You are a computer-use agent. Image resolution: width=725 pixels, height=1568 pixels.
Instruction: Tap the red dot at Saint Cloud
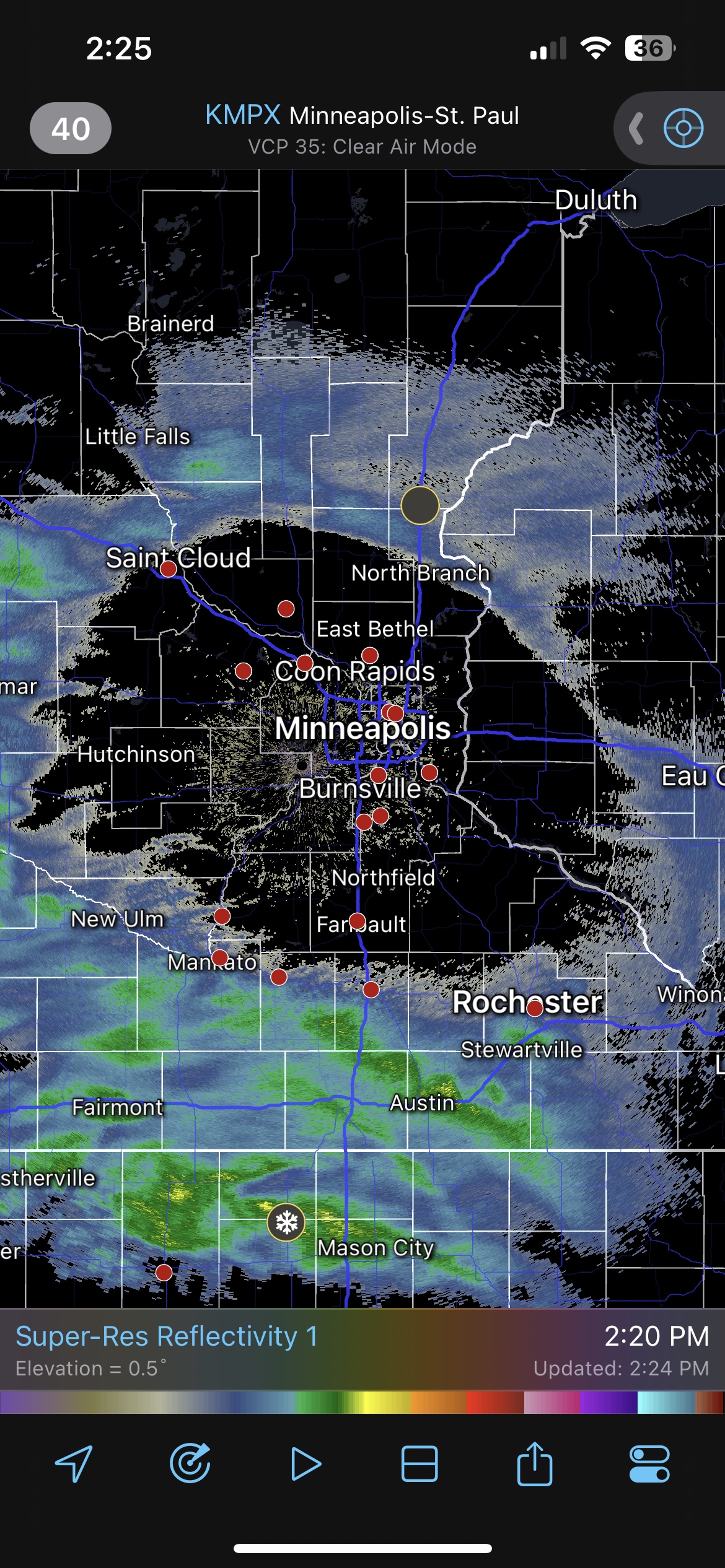168,568
